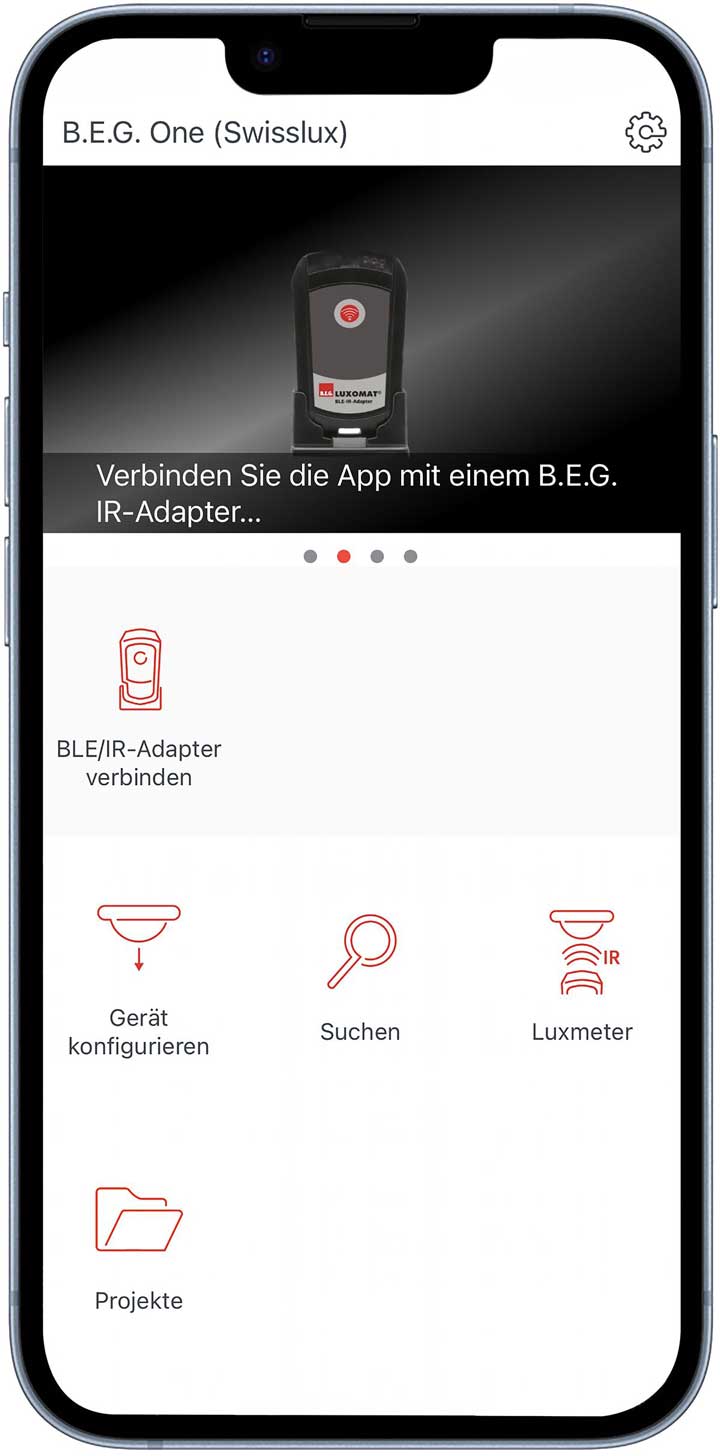The width and height of the screenshot is (720, 1456).
Task: Launch the Luxmeter tool
Action: [x=582, y=975]
